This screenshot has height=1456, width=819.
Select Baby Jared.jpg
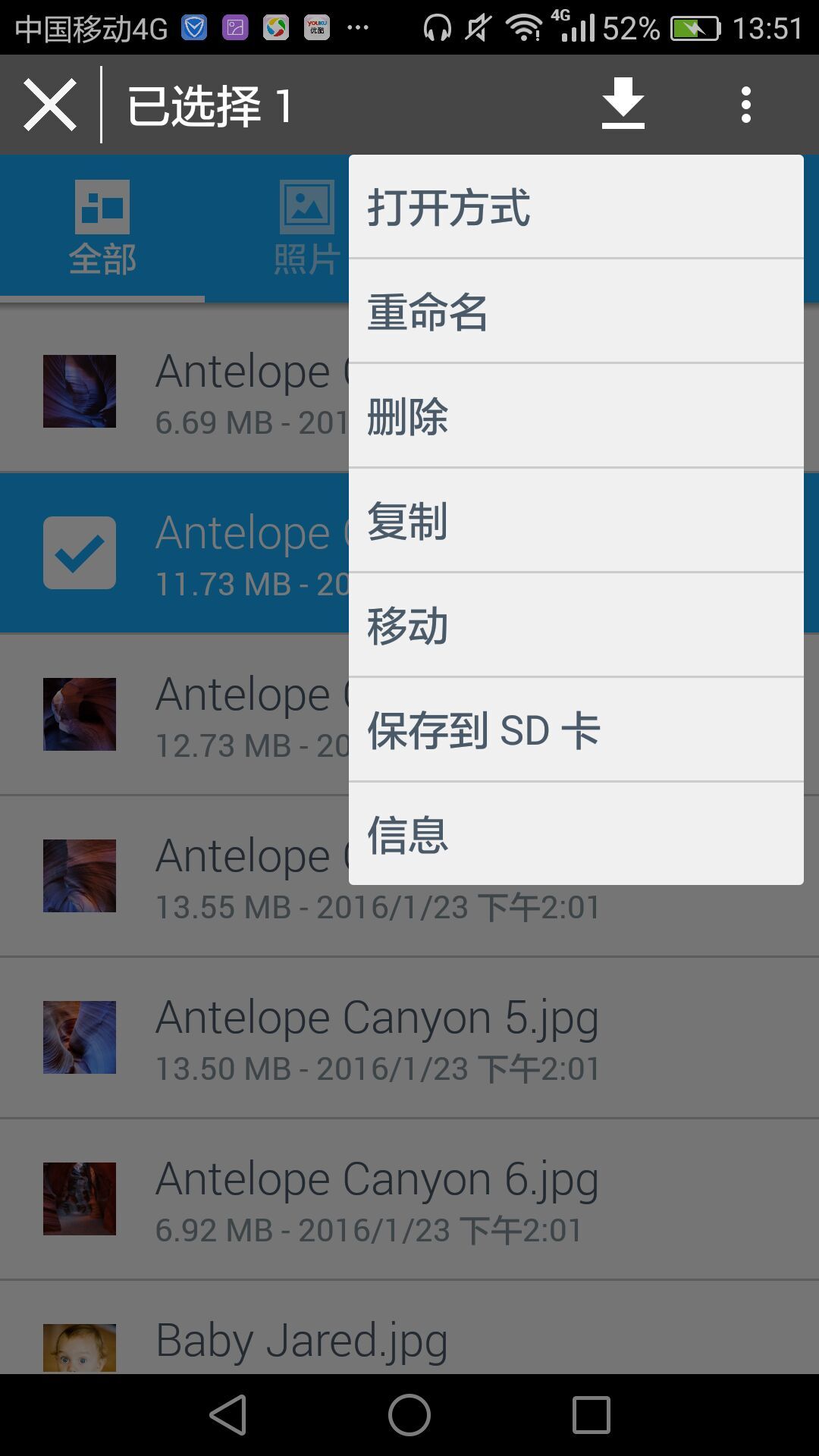tap(301, 1341)
